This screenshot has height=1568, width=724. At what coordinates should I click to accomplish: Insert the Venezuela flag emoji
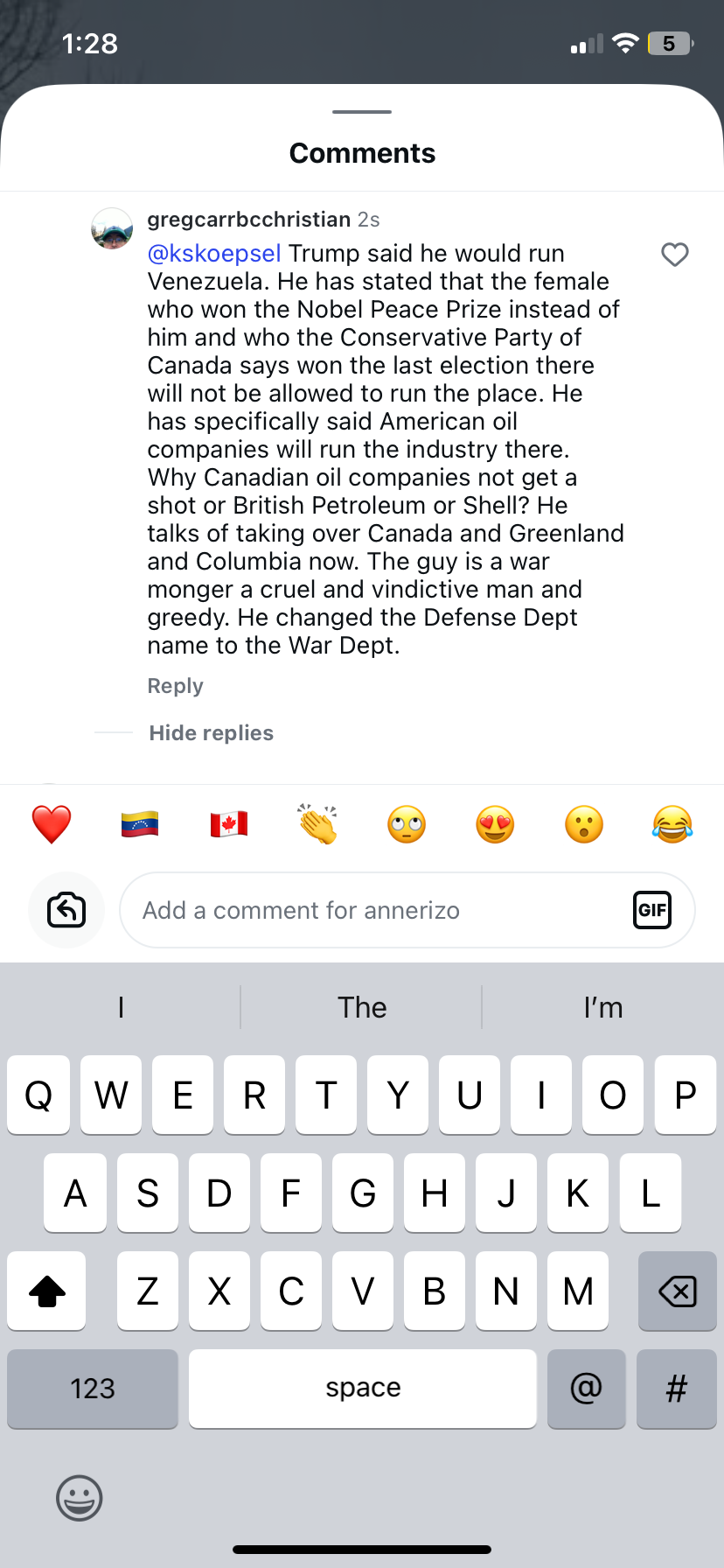pyautogui.click(x=140, y=824)
